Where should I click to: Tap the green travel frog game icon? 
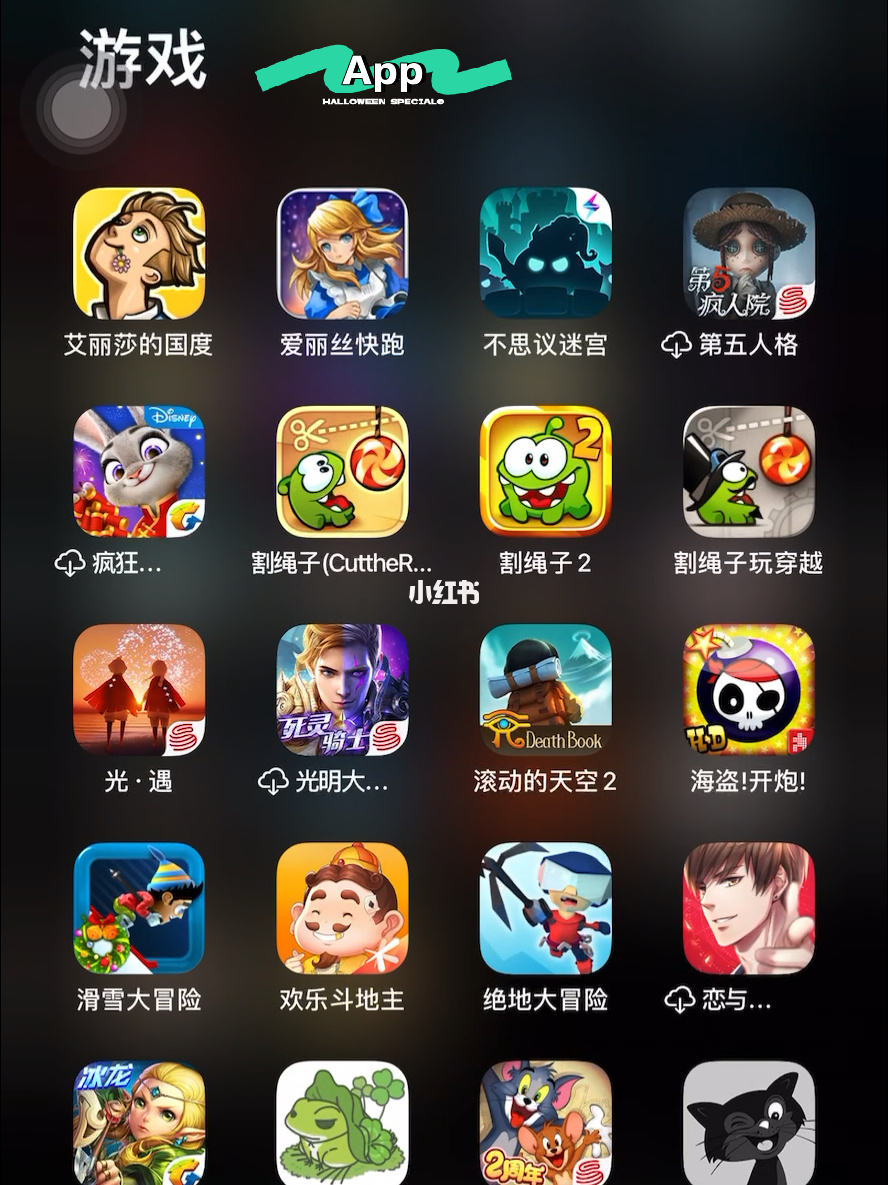(341, 1125)
